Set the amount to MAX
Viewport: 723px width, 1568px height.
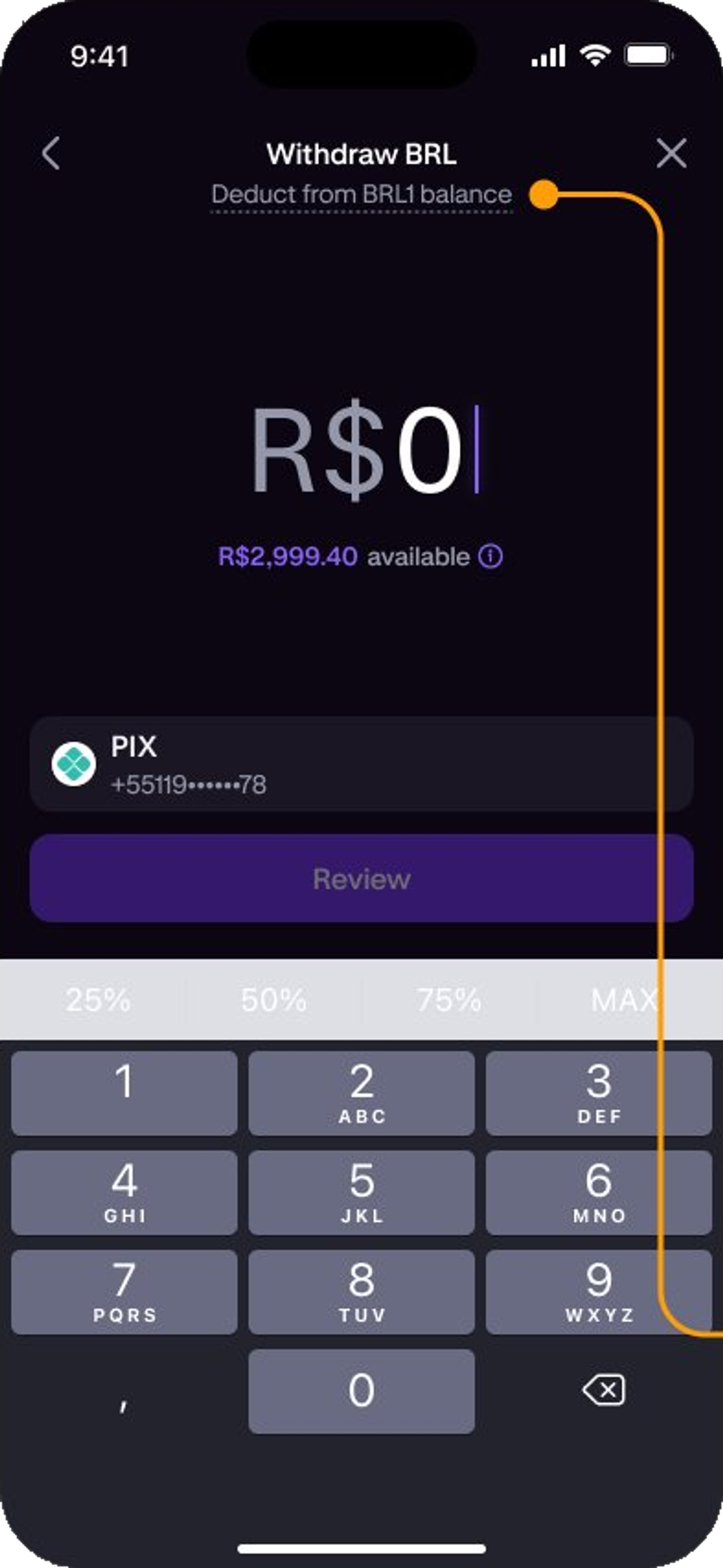(x=625, y=1000)
